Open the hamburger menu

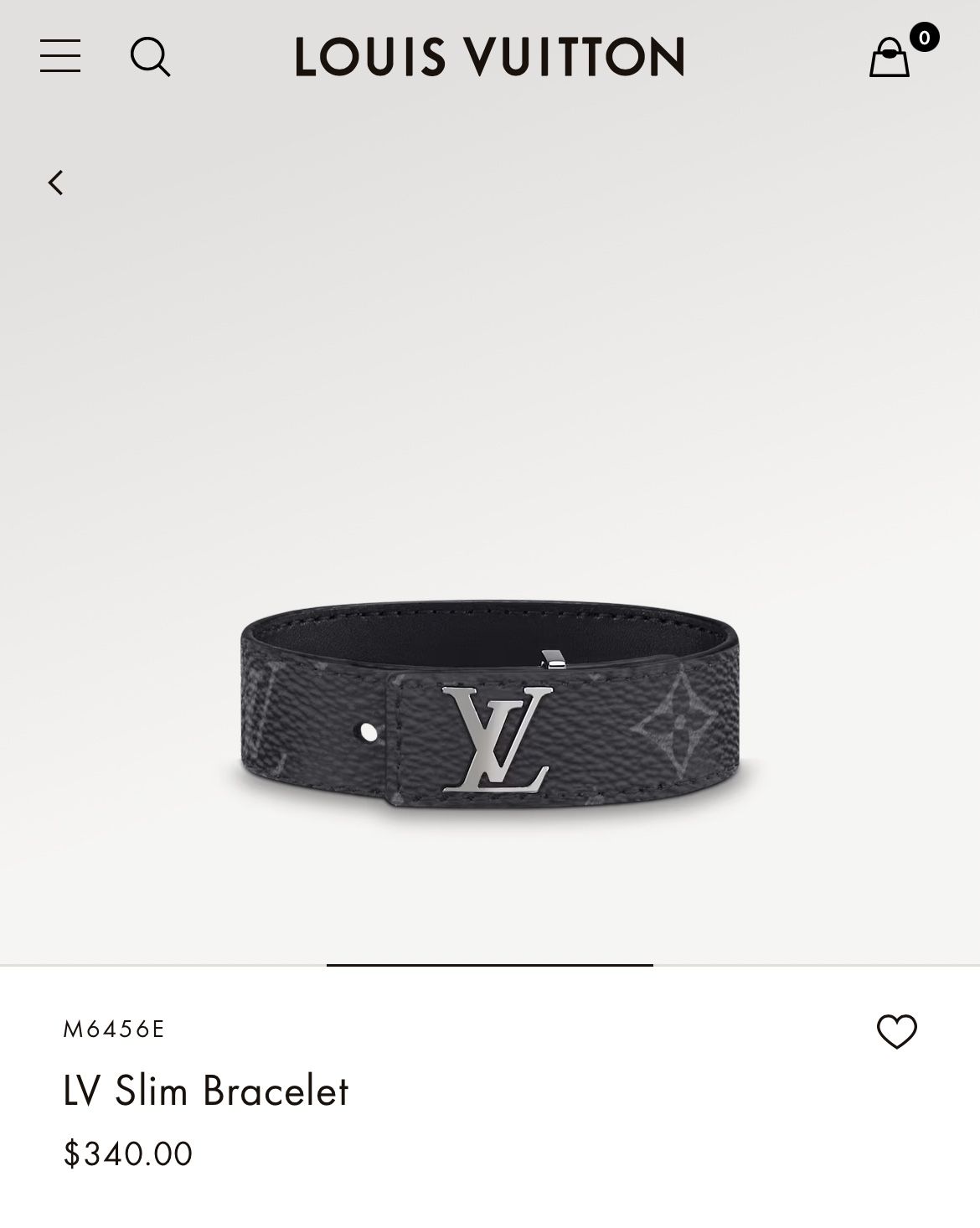tap(60, 56)
